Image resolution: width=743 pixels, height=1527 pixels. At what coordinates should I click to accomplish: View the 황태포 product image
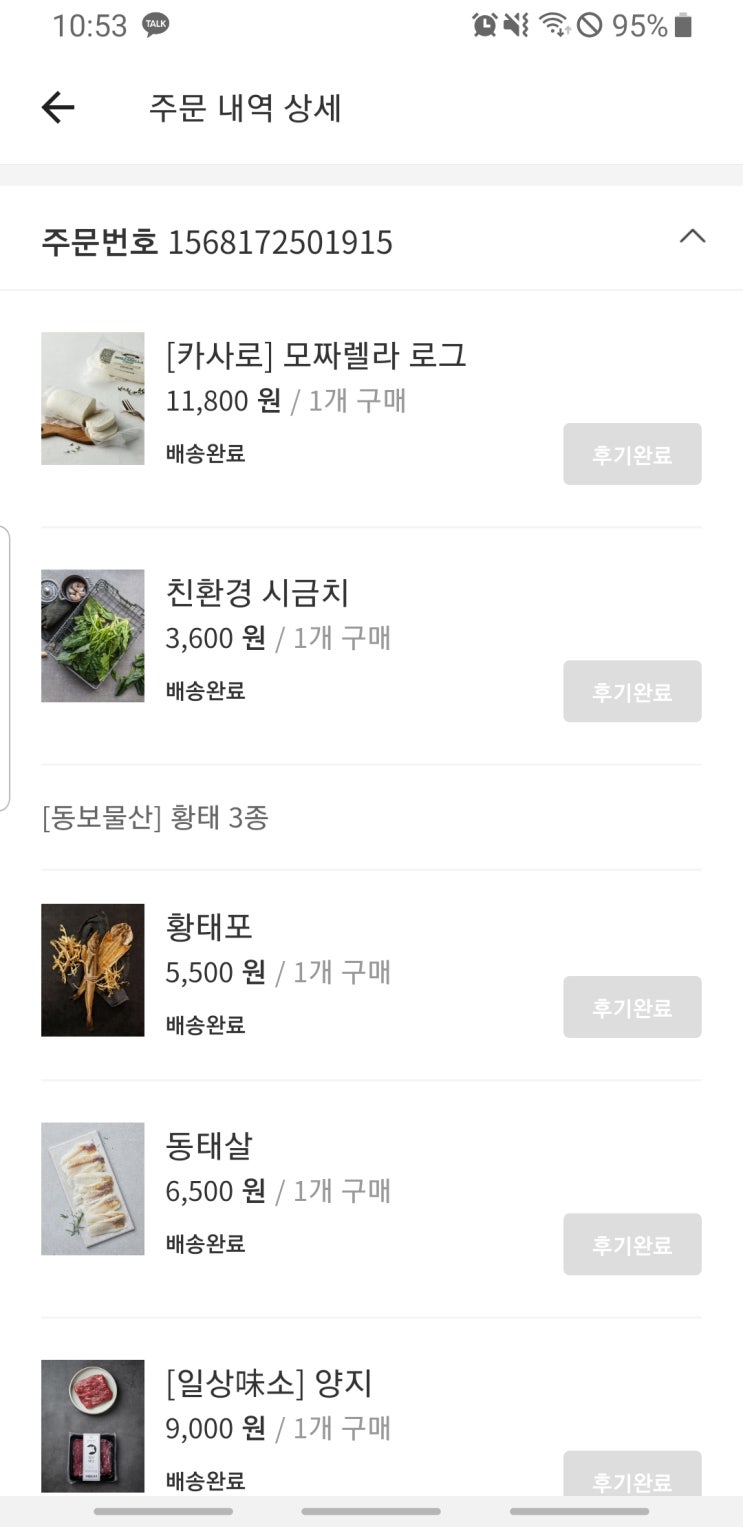pos(93,970)
